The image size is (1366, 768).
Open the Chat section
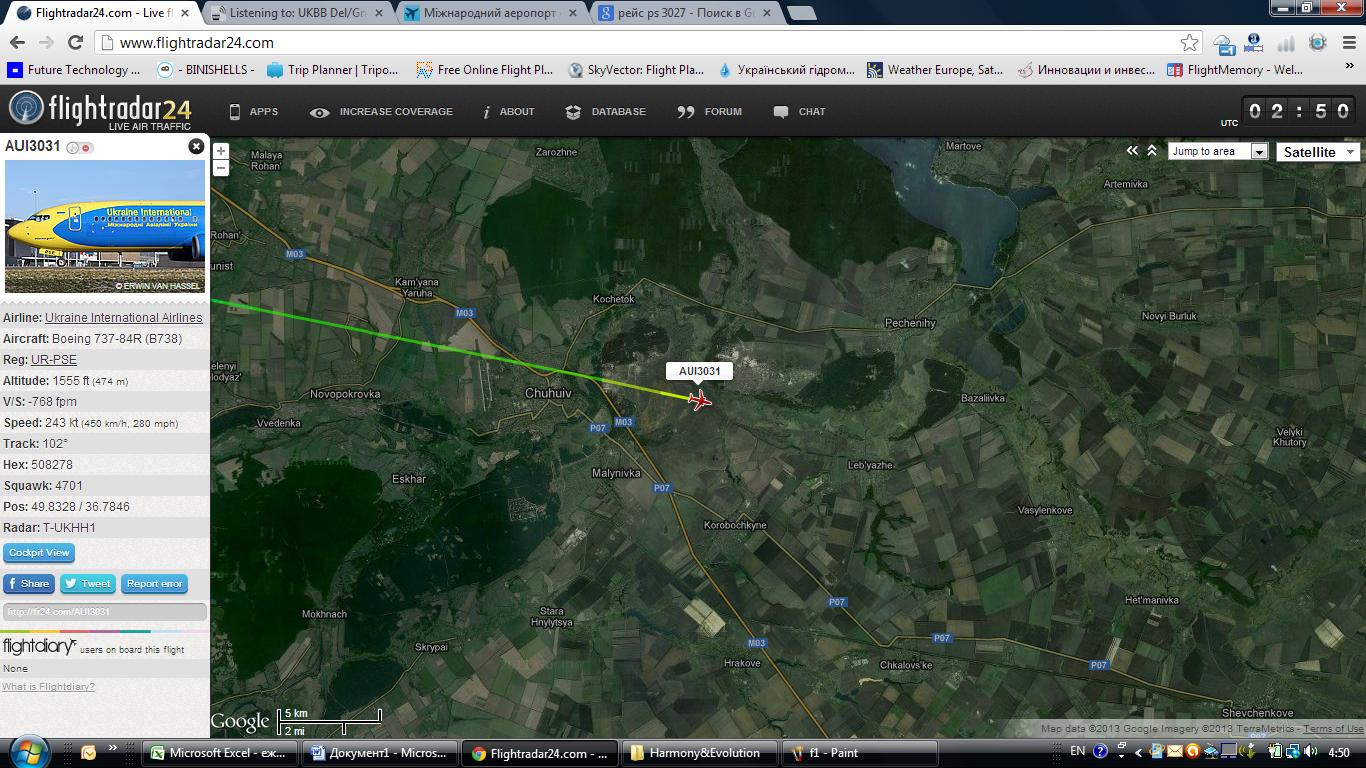(800, 112)
